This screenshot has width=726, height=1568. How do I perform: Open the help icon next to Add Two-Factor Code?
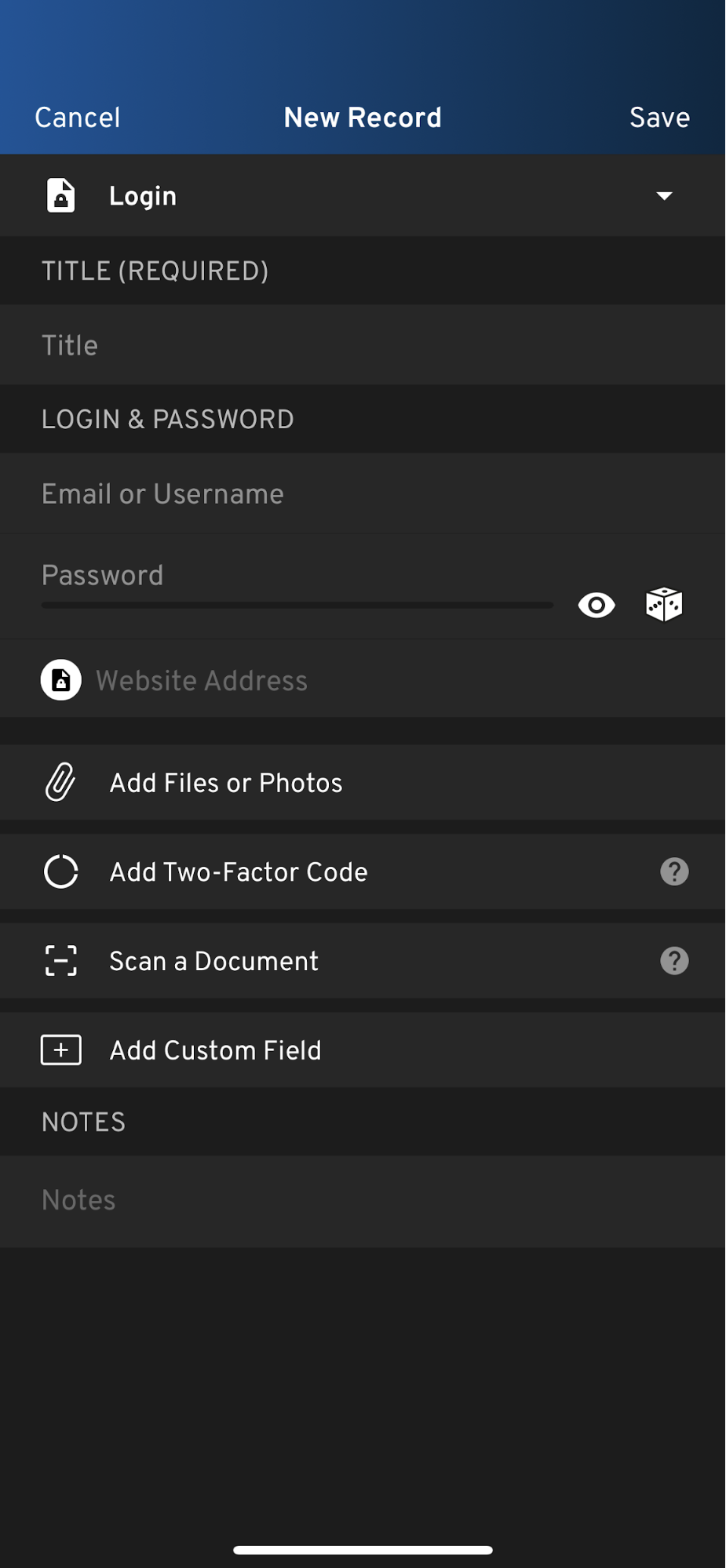(x=674, y=871)
